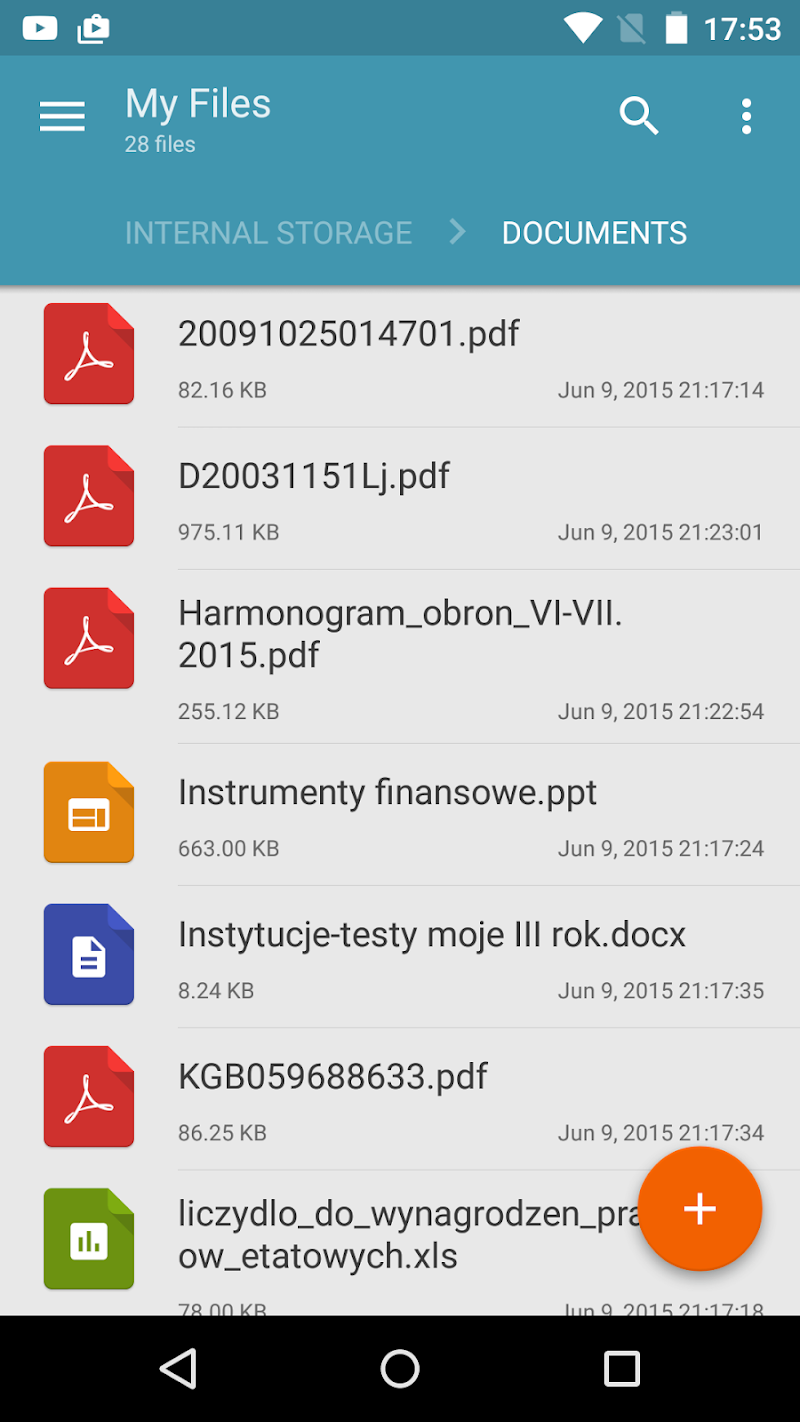The width and height of the screenshot is (800, 1422).
Task: Go to Internal Storage breadcrumb
Action: (x=268, y=233)
